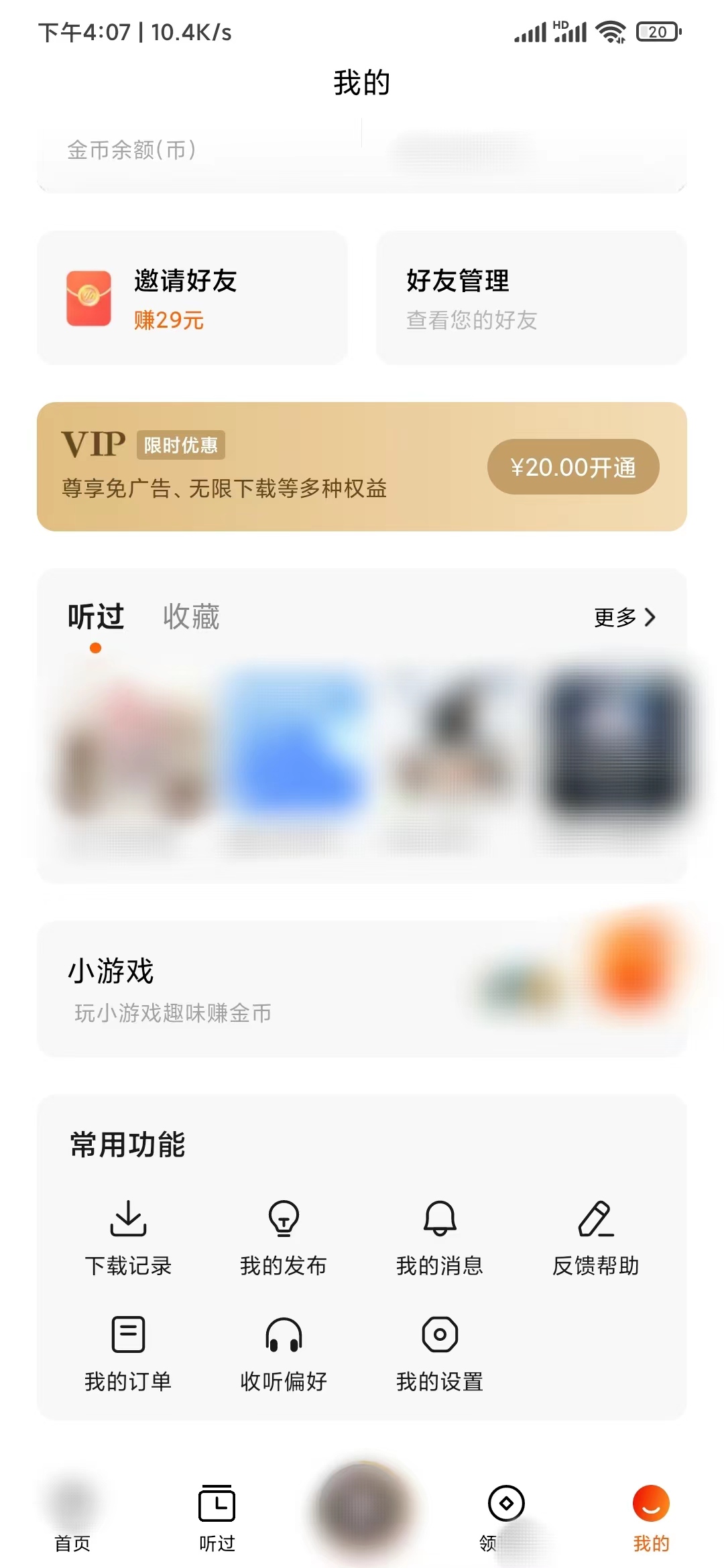724x1568 pixels.
Task: Click the ¥20.00开通 VIP button
Action: point(573,467)
